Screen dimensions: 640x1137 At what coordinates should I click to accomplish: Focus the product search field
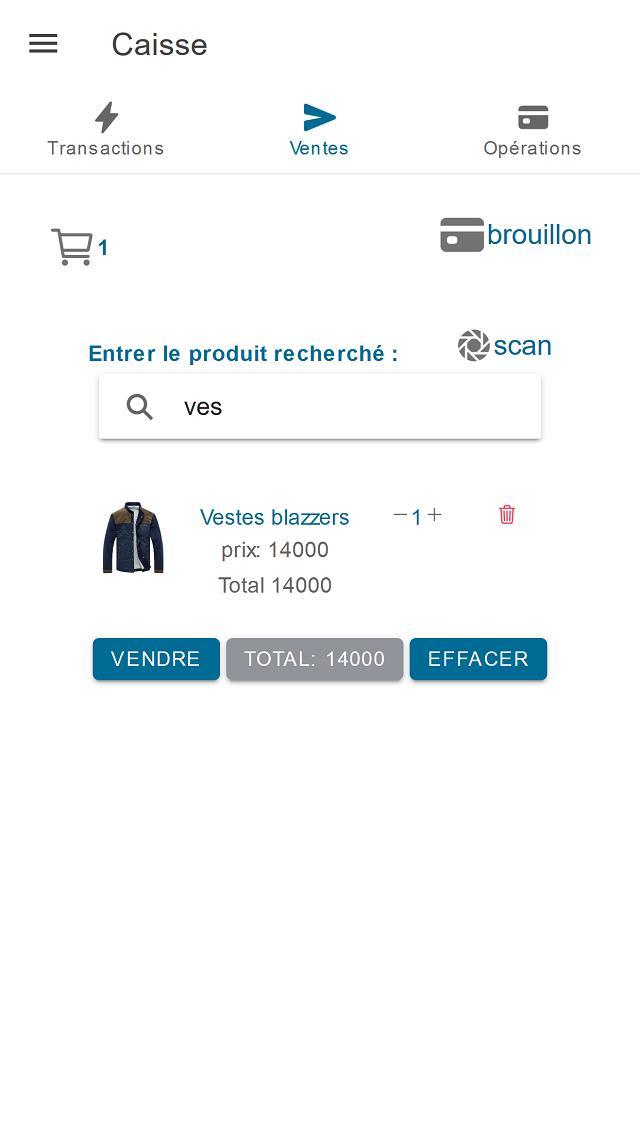pos(340,407)
